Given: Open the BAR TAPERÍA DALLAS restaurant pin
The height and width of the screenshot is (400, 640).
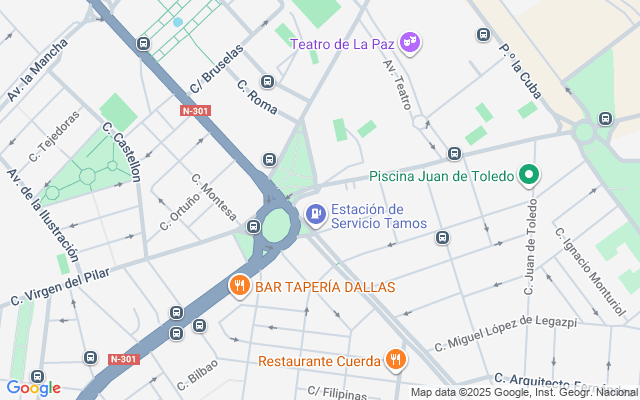Looking at the screenshot, I should pos(240,285).
